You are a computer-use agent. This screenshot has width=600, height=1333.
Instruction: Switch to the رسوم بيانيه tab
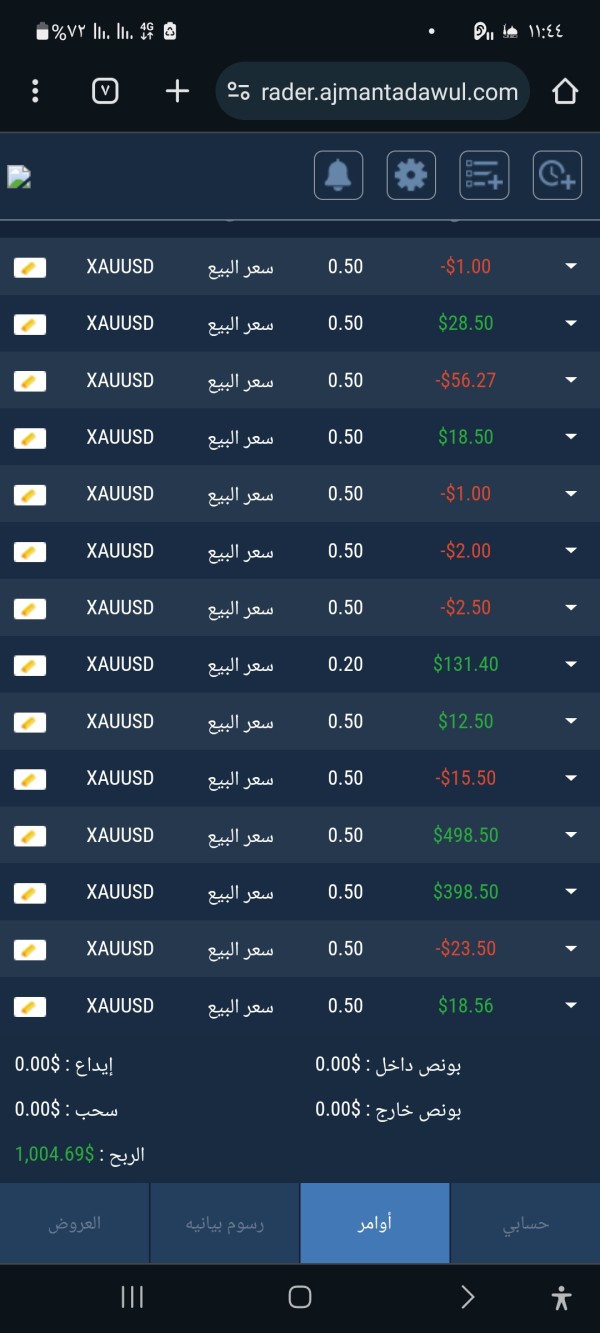pyautogui.click(x=225, y=1223)
